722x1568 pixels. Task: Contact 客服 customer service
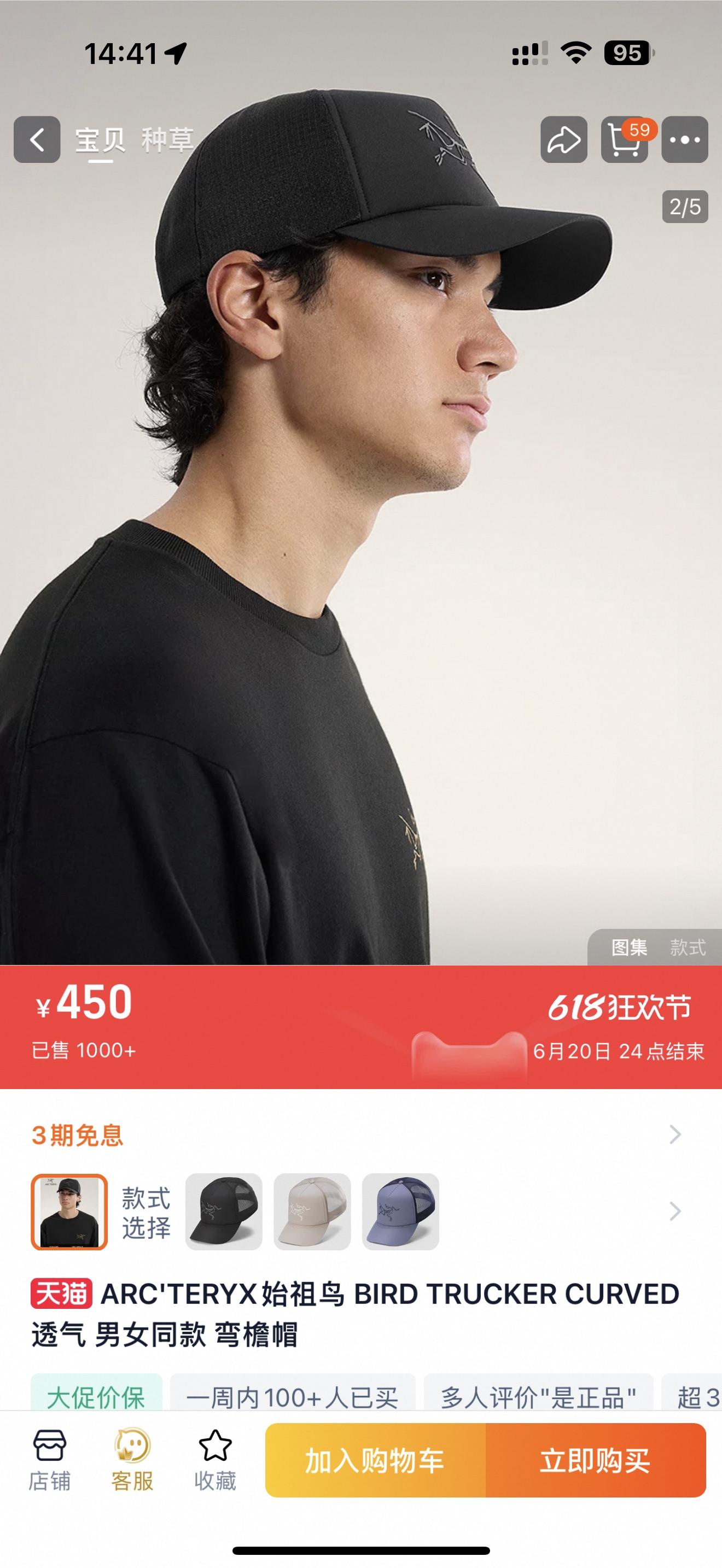point(132,1460)
